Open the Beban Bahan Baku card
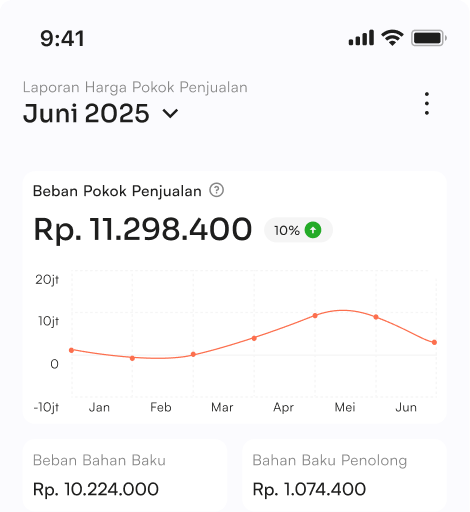470x512 pixels. pyautogui.click(x=125, y=475)
